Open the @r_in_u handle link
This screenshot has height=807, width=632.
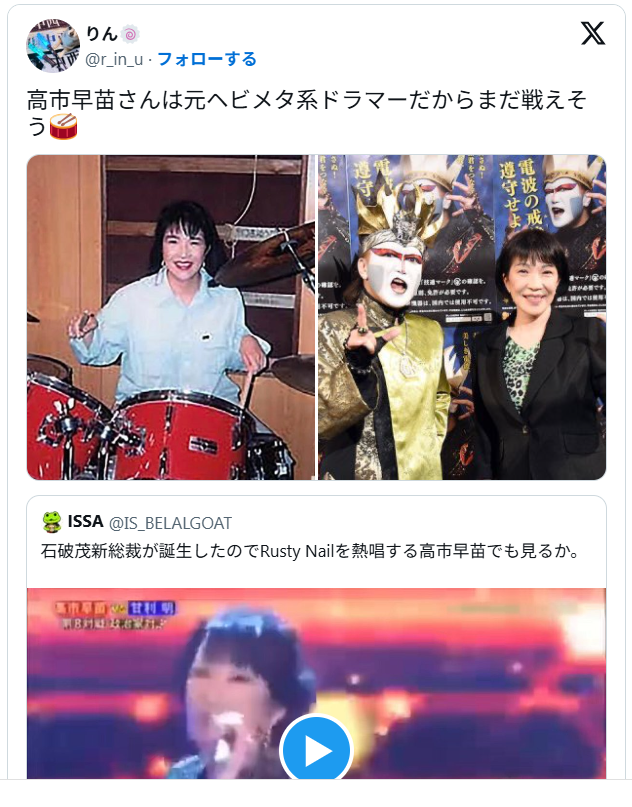click(x=114, y=59)
